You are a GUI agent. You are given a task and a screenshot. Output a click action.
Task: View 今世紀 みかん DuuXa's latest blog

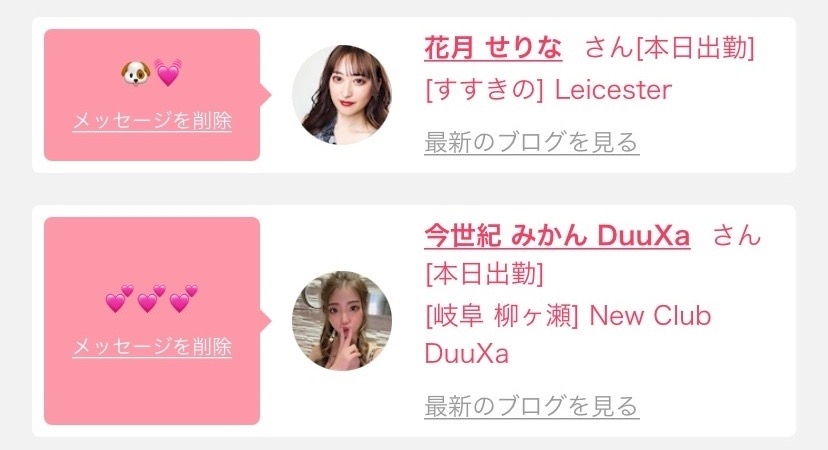coord(531,406)
